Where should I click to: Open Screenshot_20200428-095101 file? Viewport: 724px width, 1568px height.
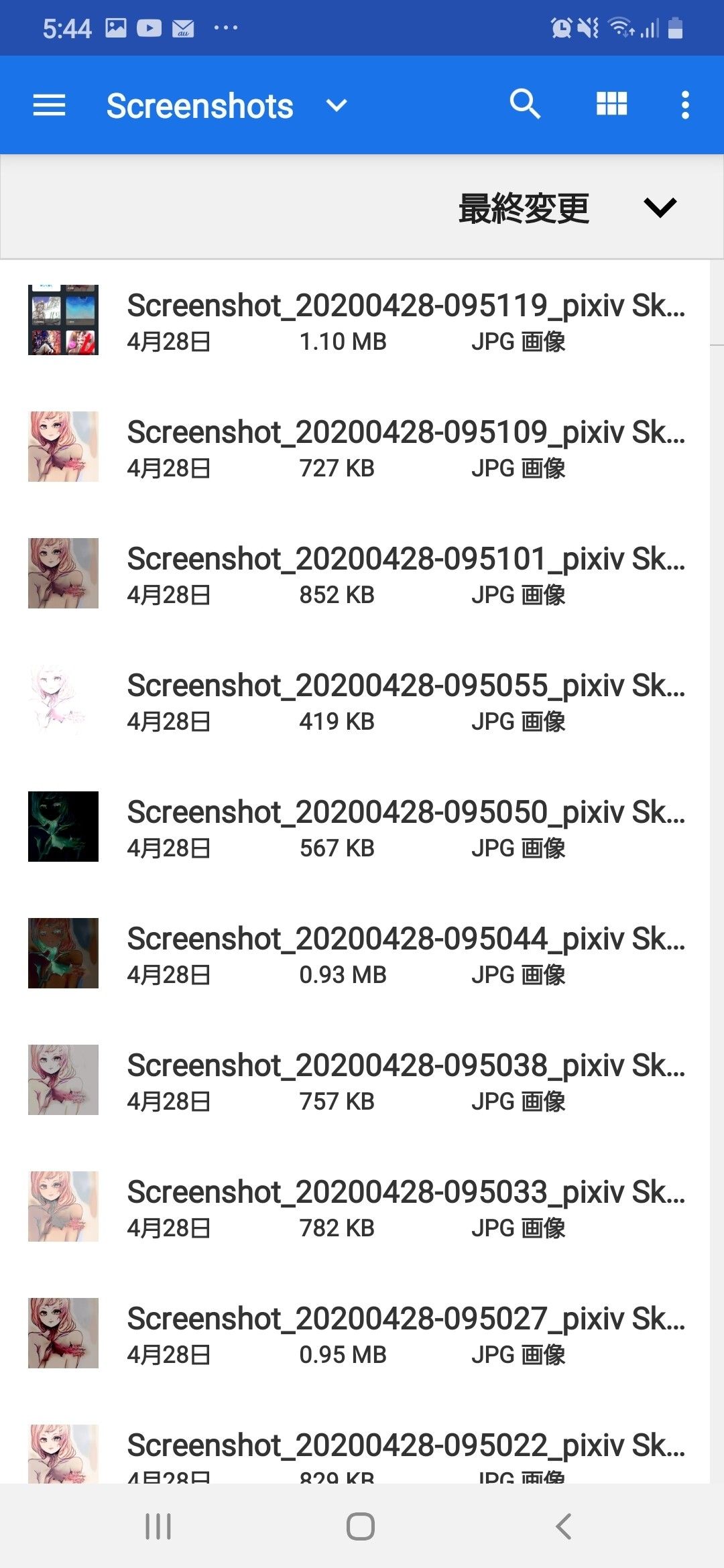(x=405, y=574)
